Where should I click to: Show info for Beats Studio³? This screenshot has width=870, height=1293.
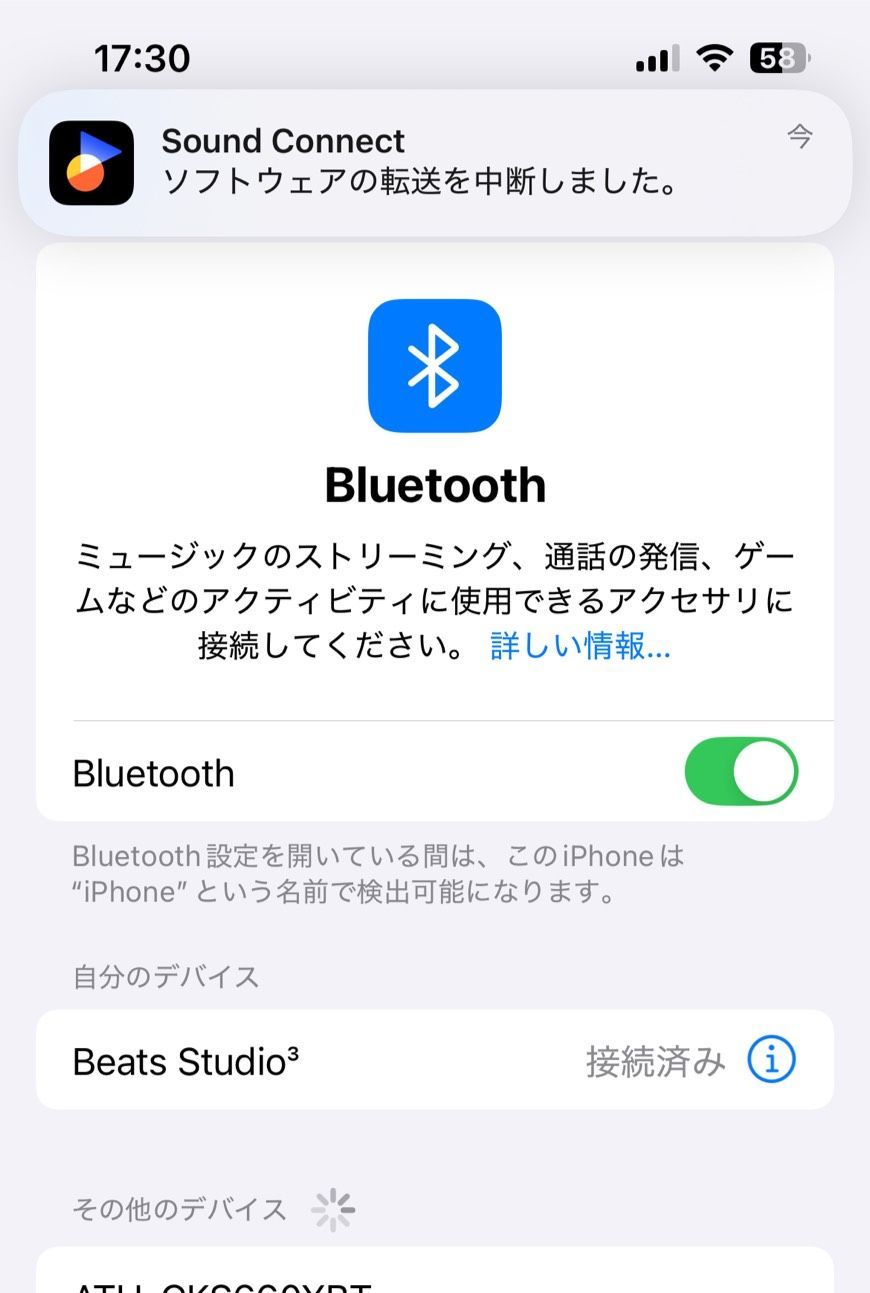click(771, 1060)
